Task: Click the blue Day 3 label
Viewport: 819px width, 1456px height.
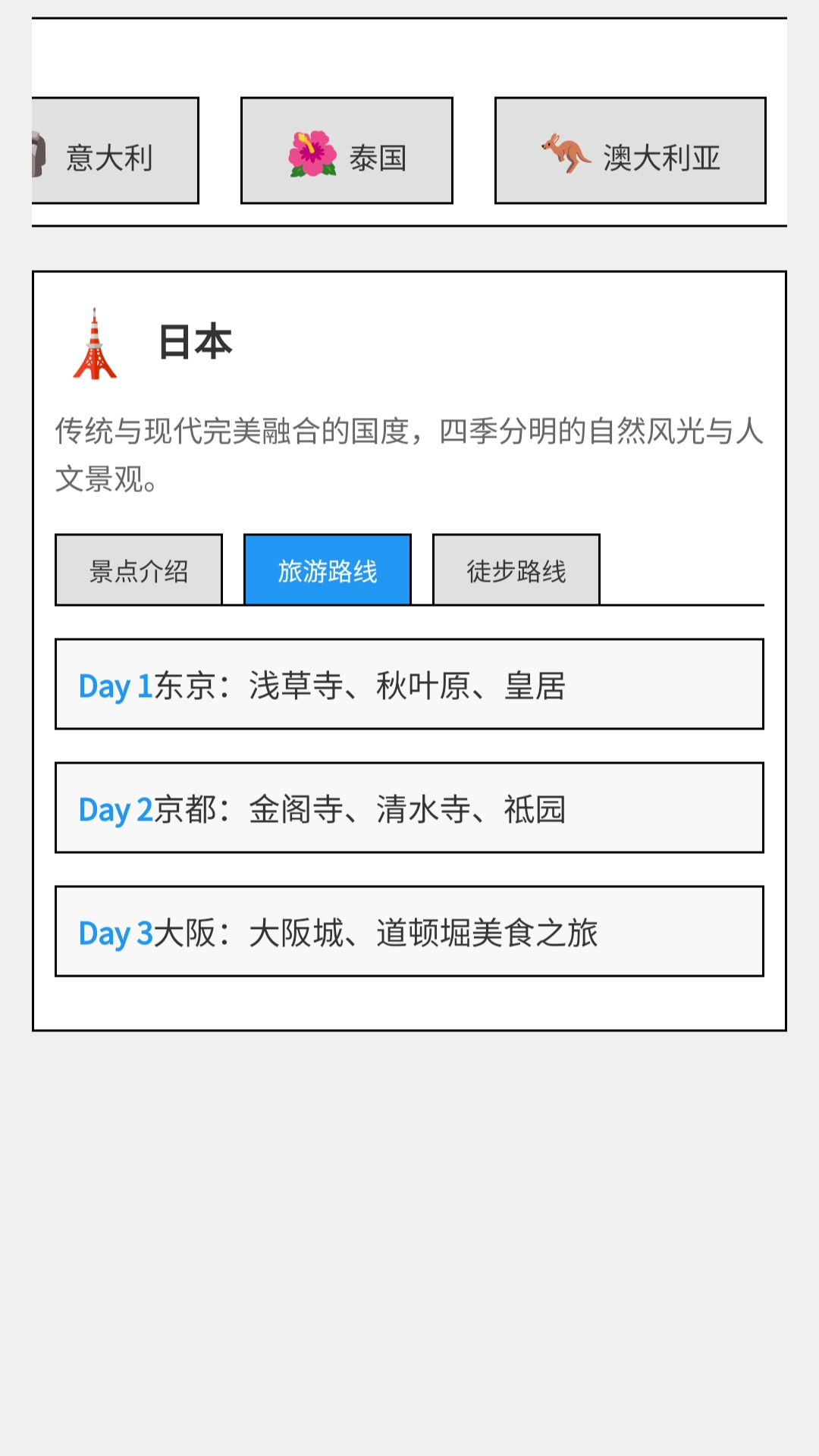Action: [x=115, y=934]
